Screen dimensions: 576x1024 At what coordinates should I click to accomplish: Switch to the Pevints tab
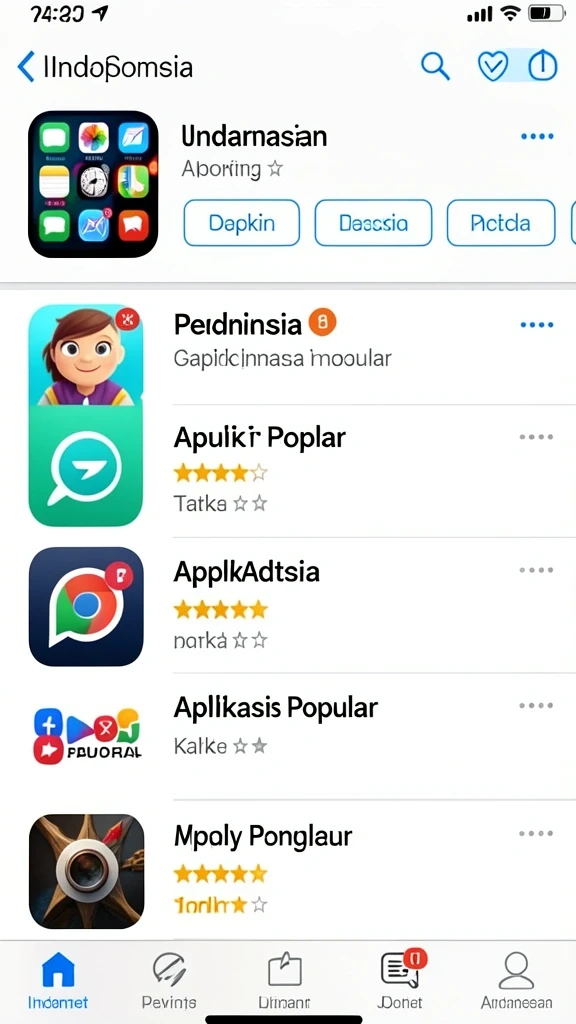(x=169, y=980)
